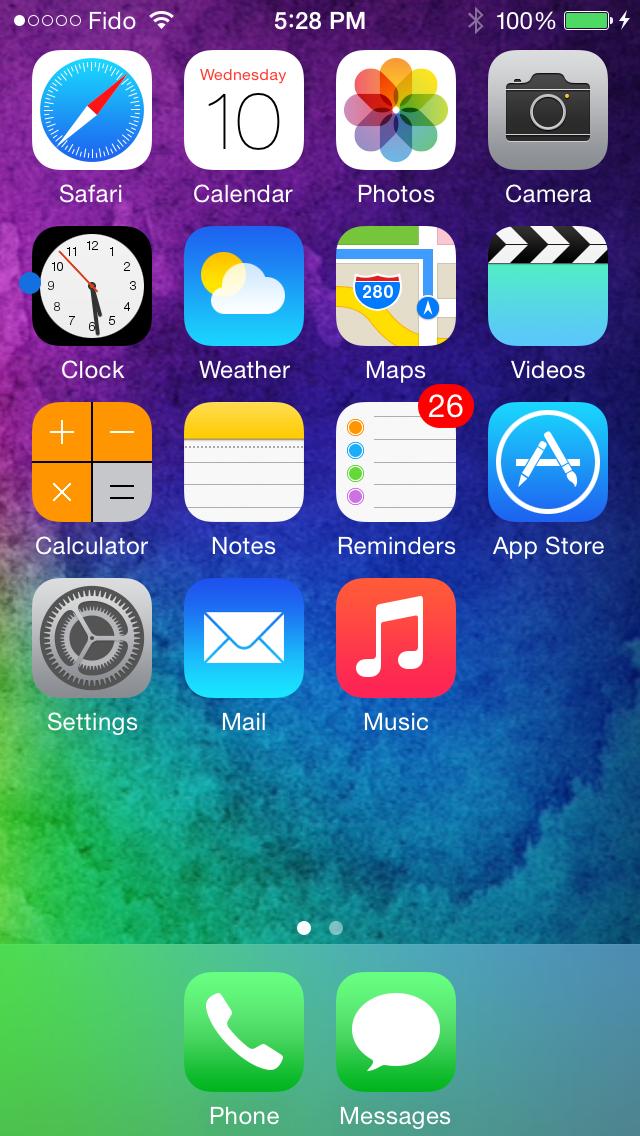This screenshot has height=1136, width=640.
Task: Open the Notes app
Action: coord(244,462)
